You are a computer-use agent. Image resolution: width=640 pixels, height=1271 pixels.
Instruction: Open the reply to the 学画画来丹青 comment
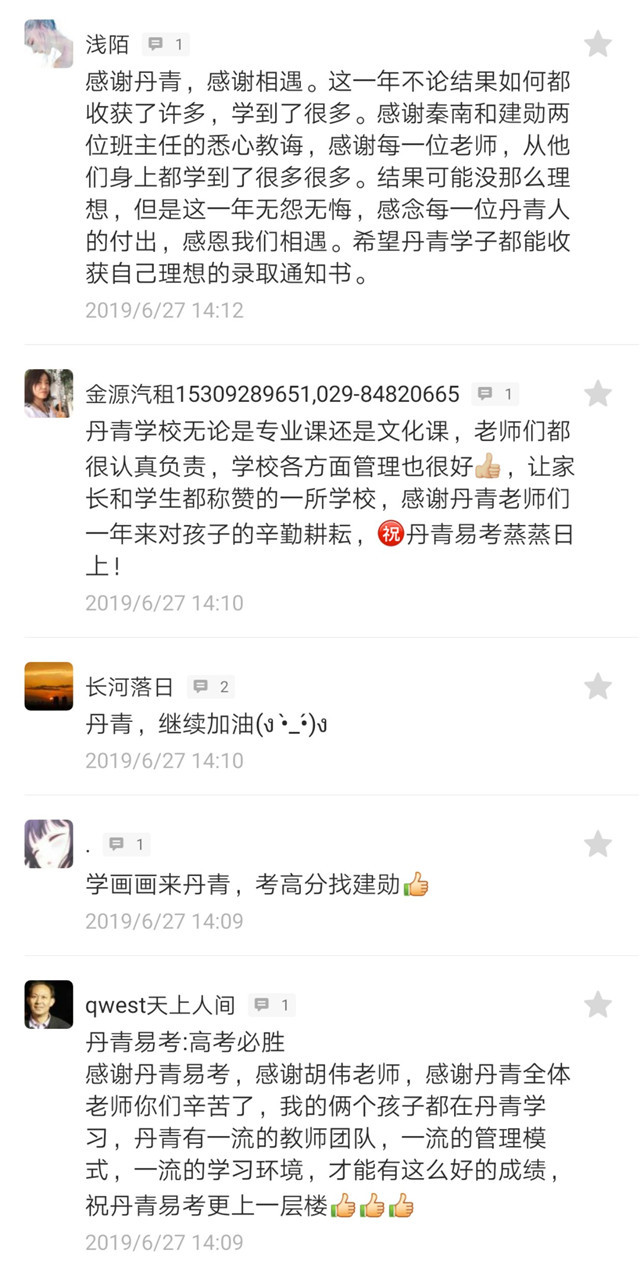pyautogui.click(x=128, y=844)
